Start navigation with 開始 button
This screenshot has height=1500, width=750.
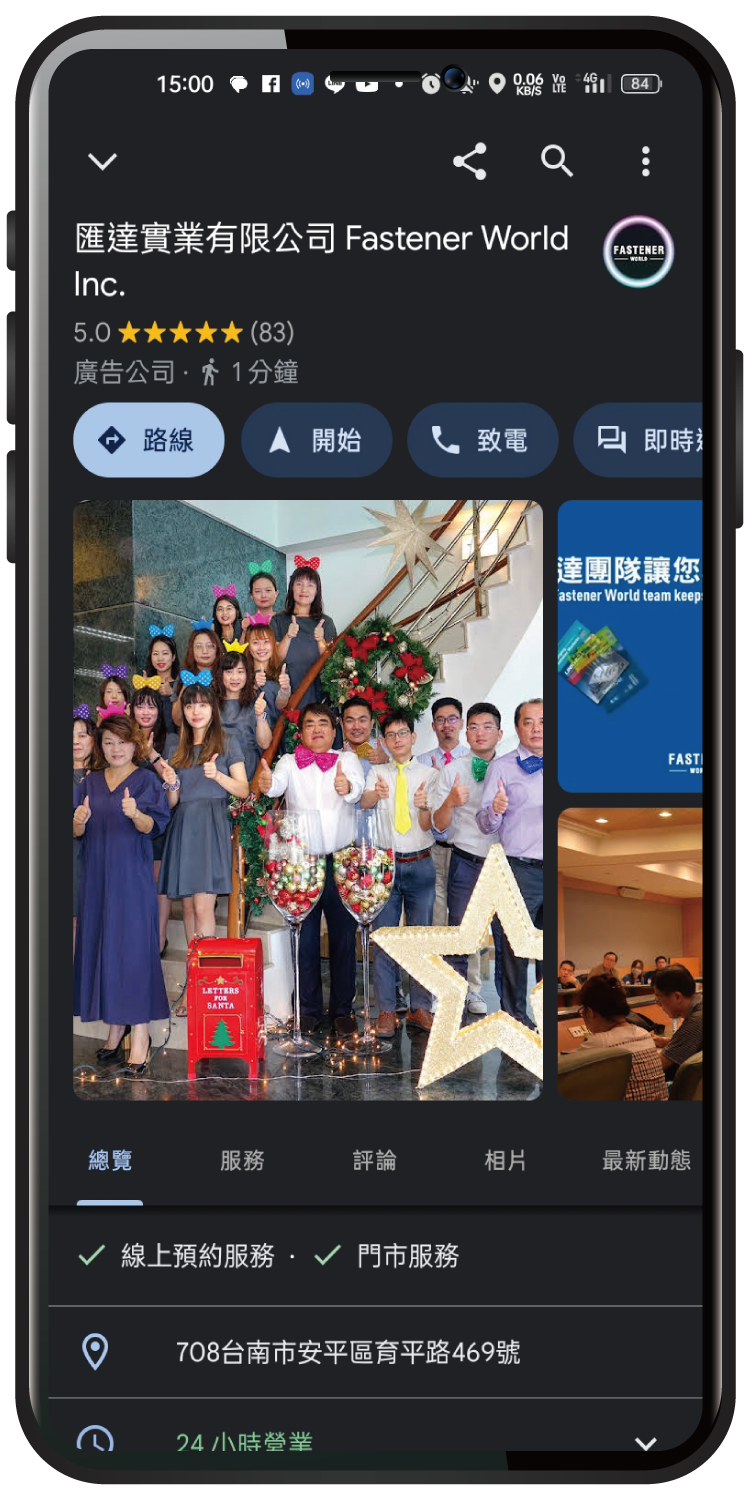click(316, 440)
